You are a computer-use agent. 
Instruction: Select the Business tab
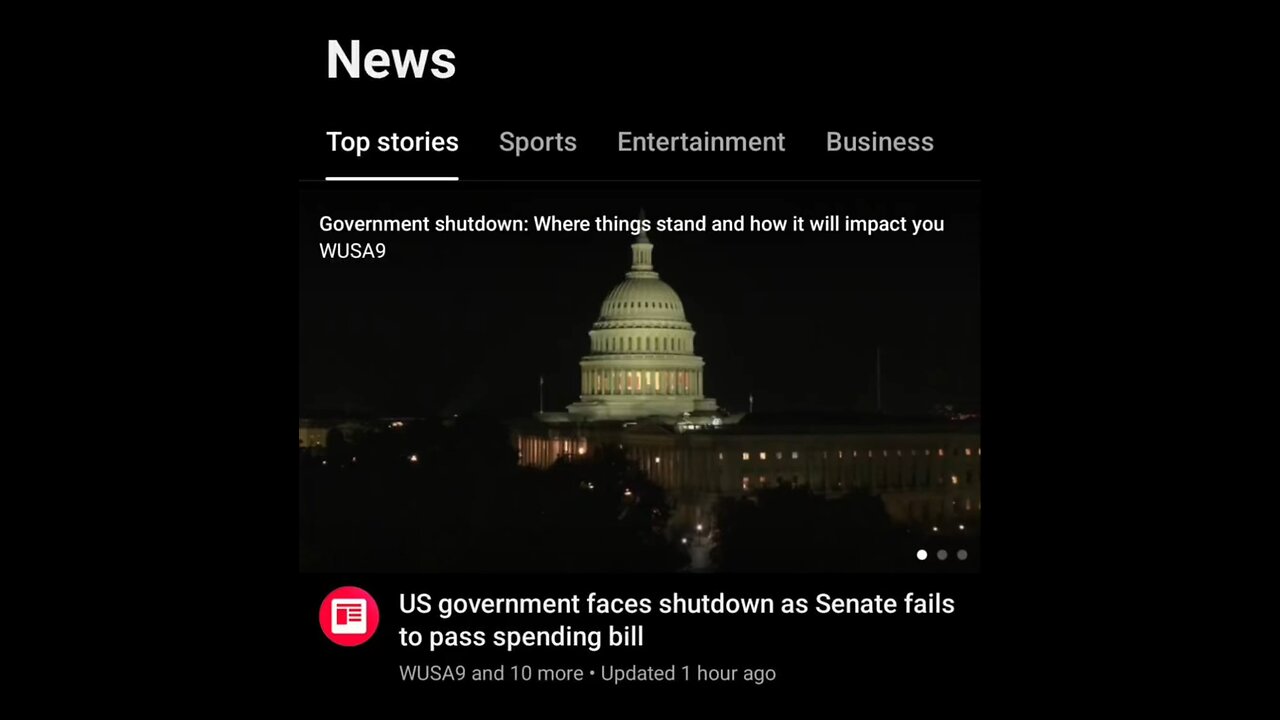[879, 142]
